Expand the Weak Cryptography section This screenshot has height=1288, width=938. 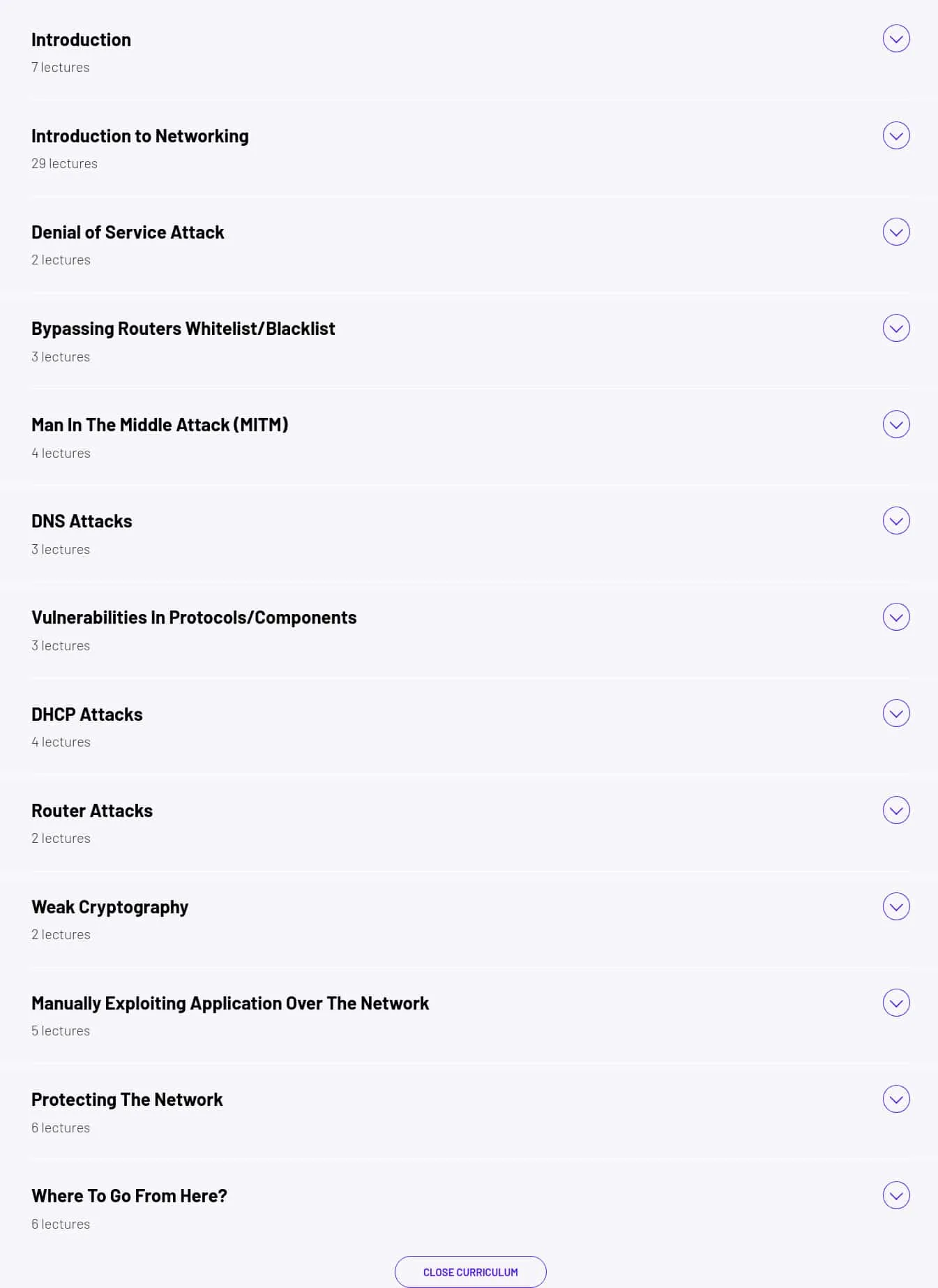(896, 906)
